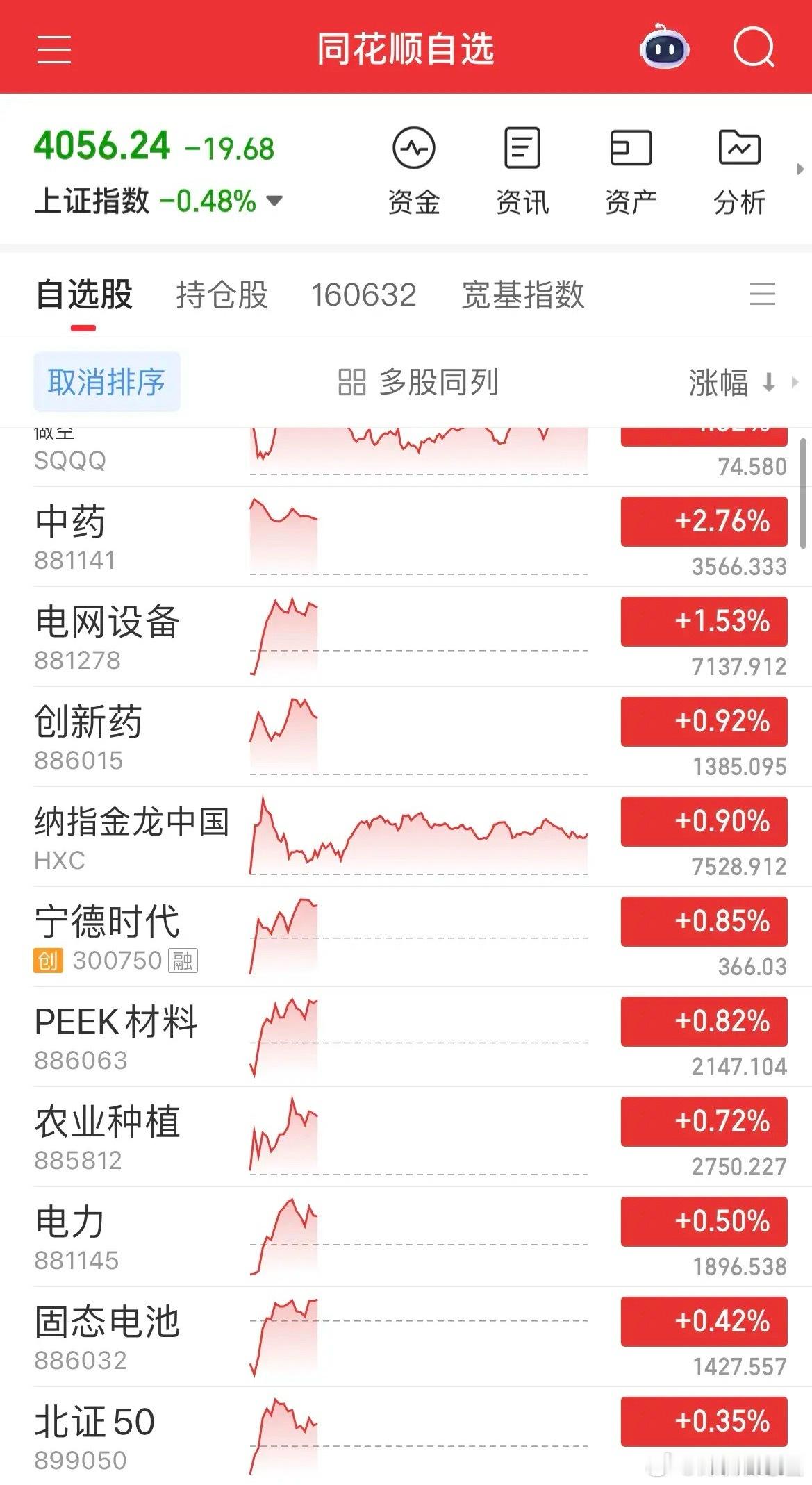Viewport: 812px width, 1485px height.
Task: Open the search magnifier
Action: 754,48
